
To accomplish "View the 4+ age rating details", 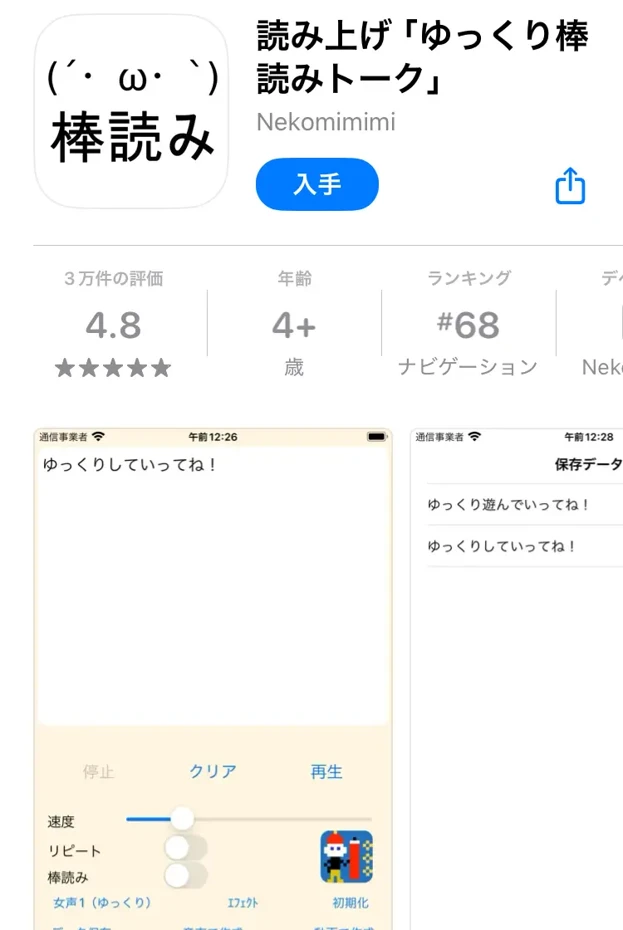I will pyautogui.click(x=293, y=325).
